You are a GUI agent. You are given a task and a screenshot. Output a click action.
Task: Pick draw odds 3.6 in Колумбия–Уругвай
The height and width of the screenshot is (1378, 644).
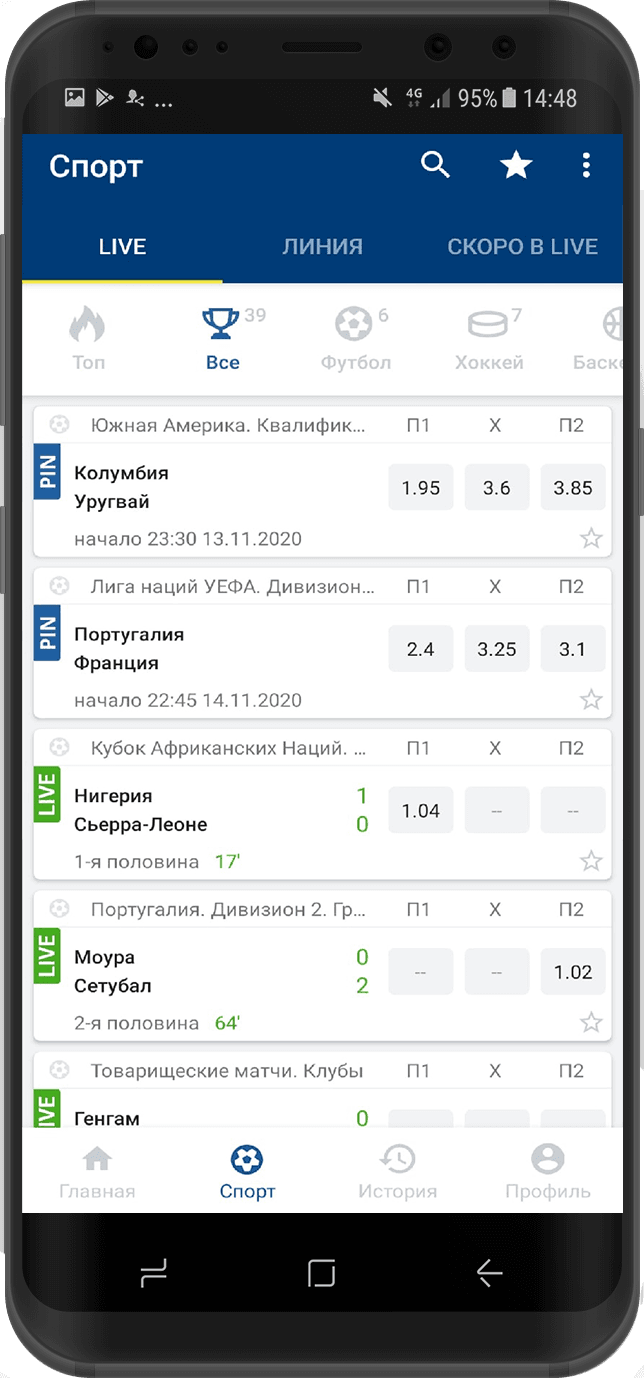click(x=496, y=488)
